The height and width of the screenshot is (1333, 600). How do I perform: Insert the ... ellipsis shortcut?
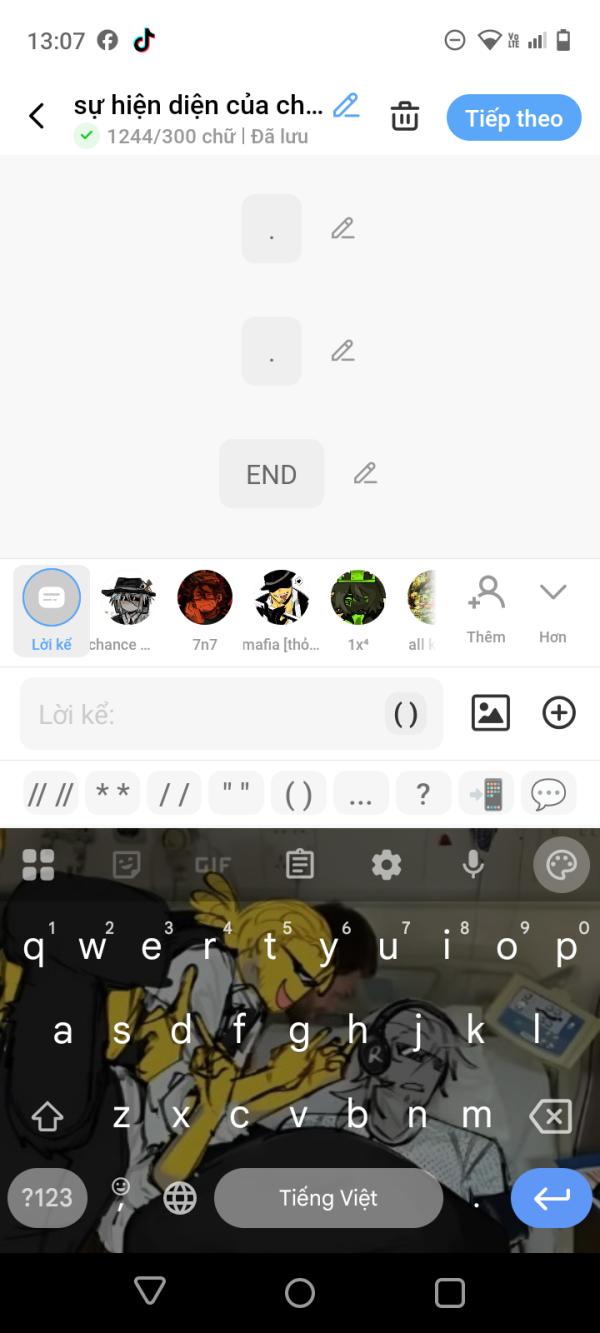(x=361, y=794)
